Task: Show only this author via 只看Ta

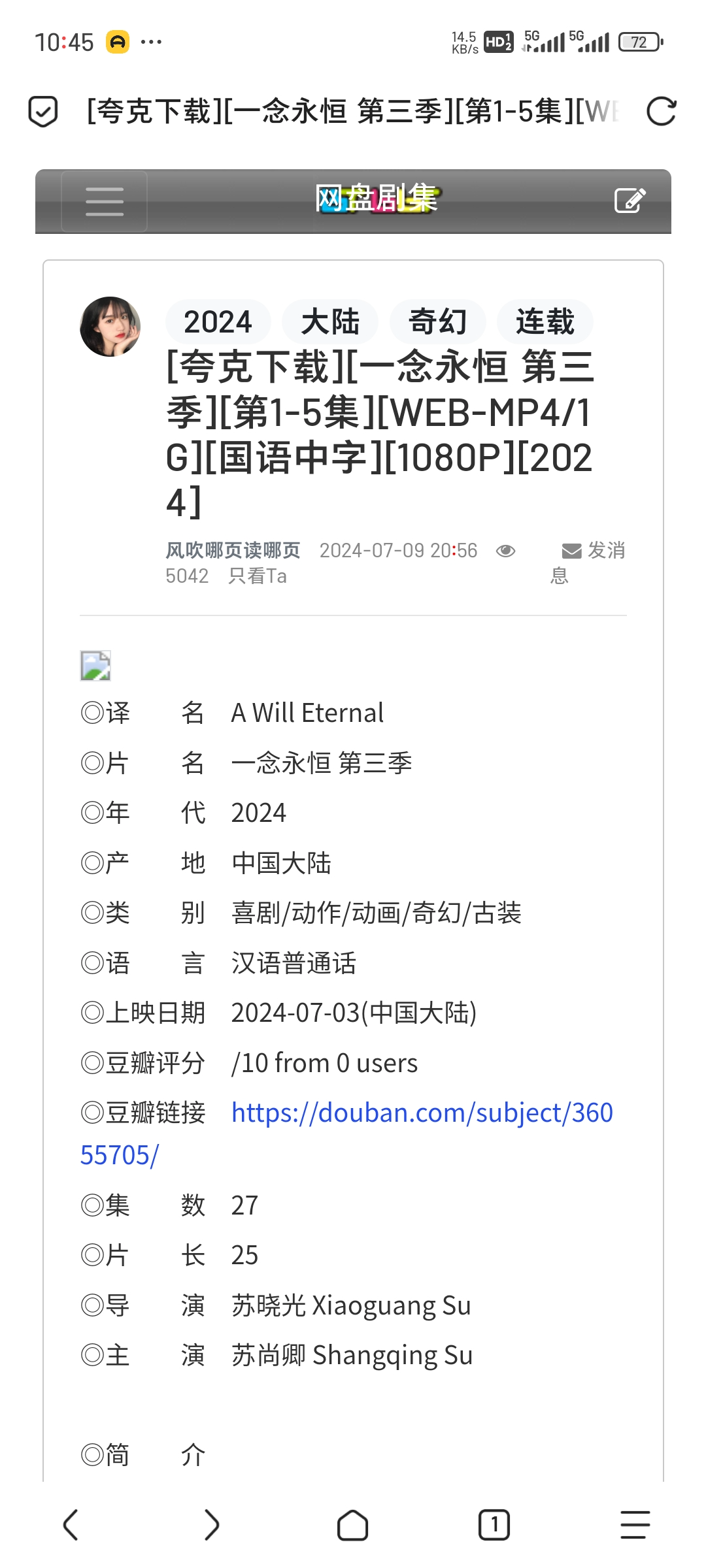Action: (258, 576)
